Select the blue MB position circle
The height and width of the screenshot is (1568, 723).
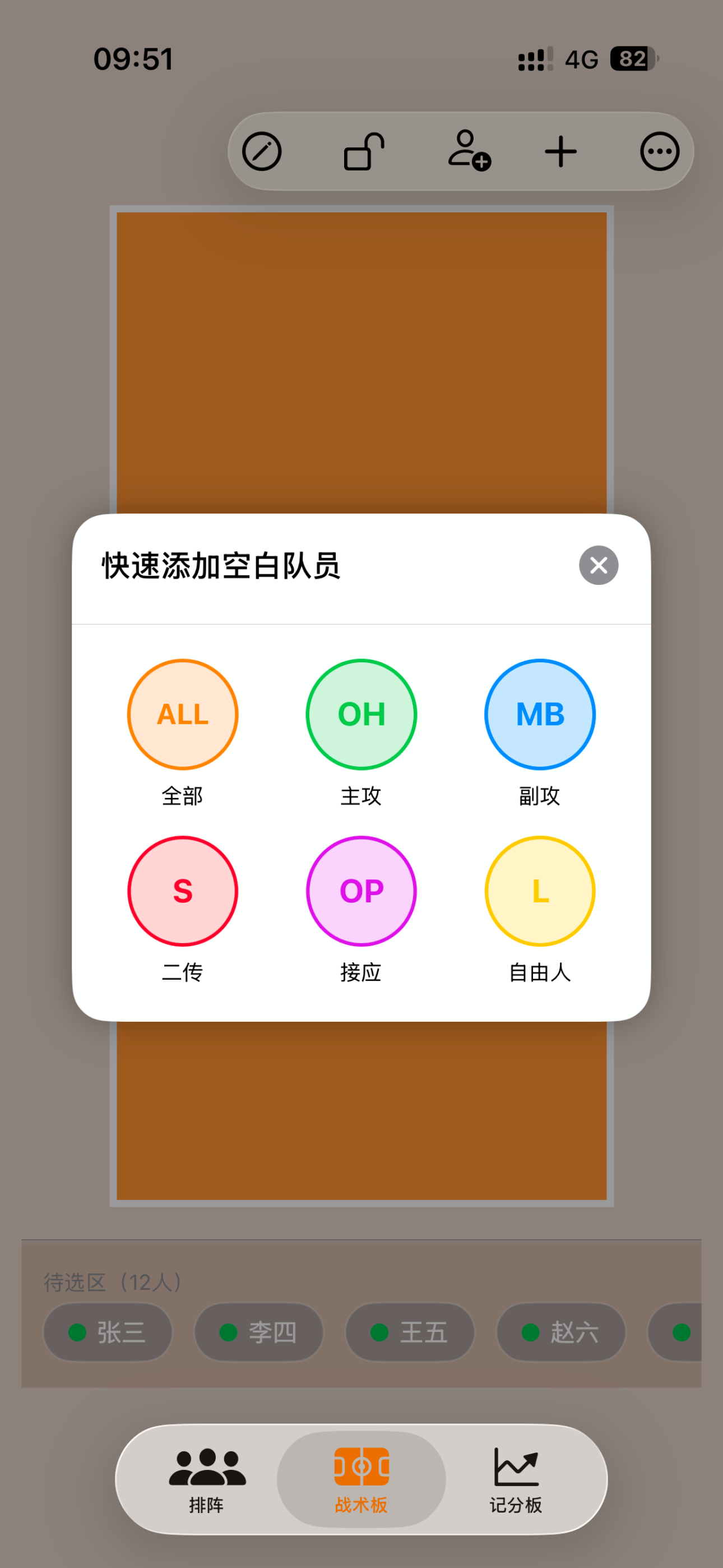click(x=539, y=714)
